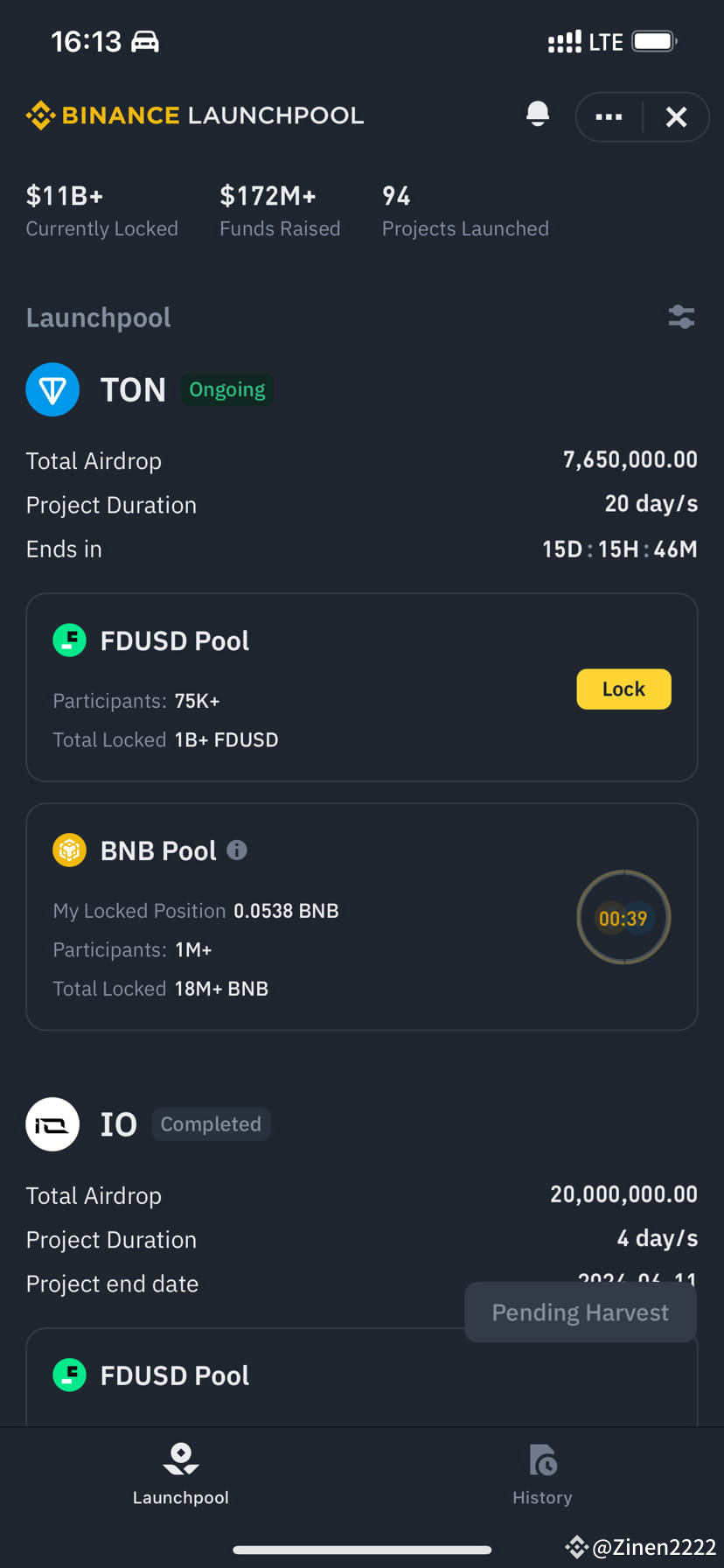Expand the FDUSD Pool card details
The height and width of the screenshot is (1568, 724).
click(362, 688)
